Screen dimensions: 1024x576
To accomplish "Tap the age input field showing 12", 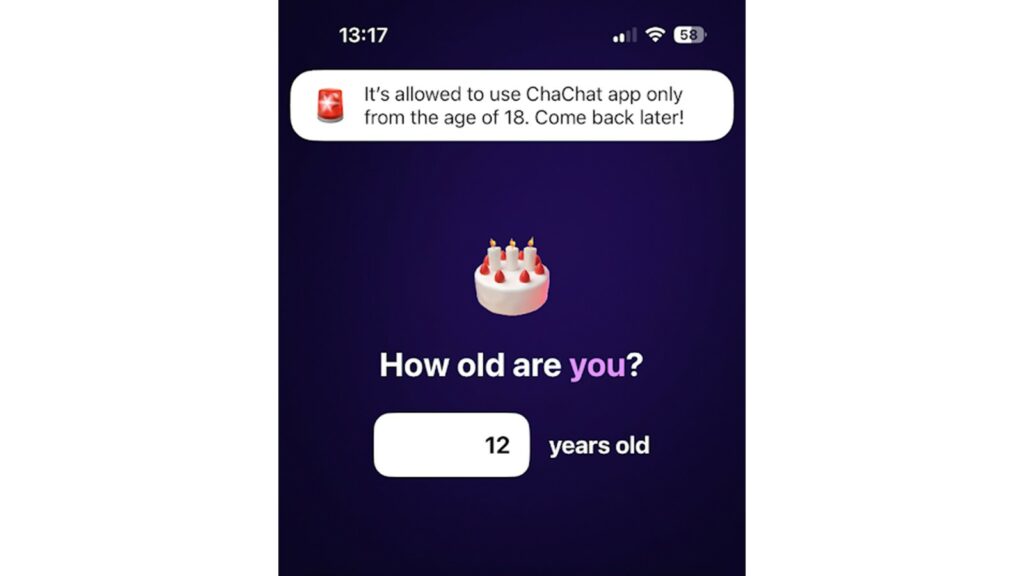I will point(451,445).
